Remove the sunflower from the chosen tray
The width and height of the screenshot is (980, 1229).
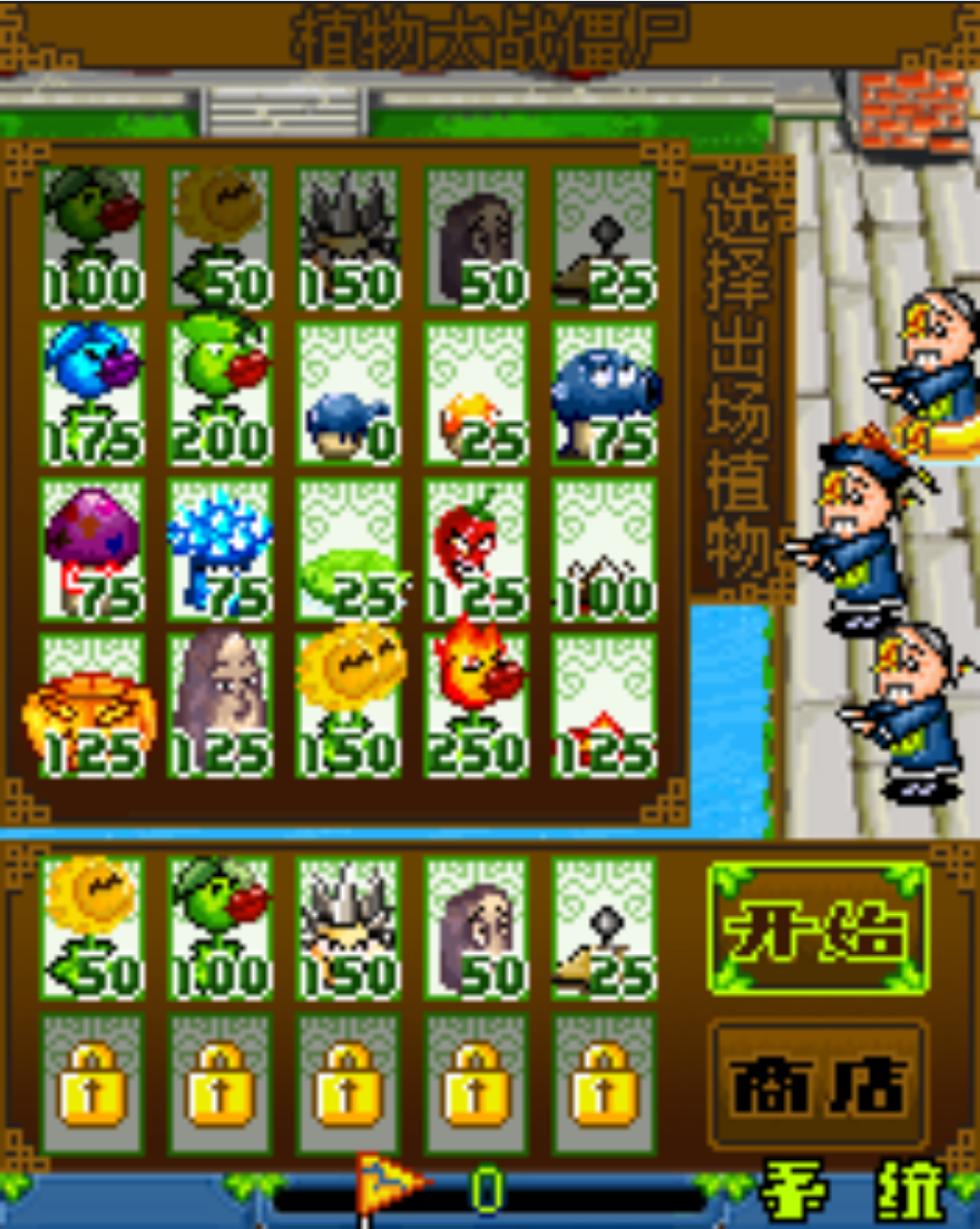tap(92, 928)
